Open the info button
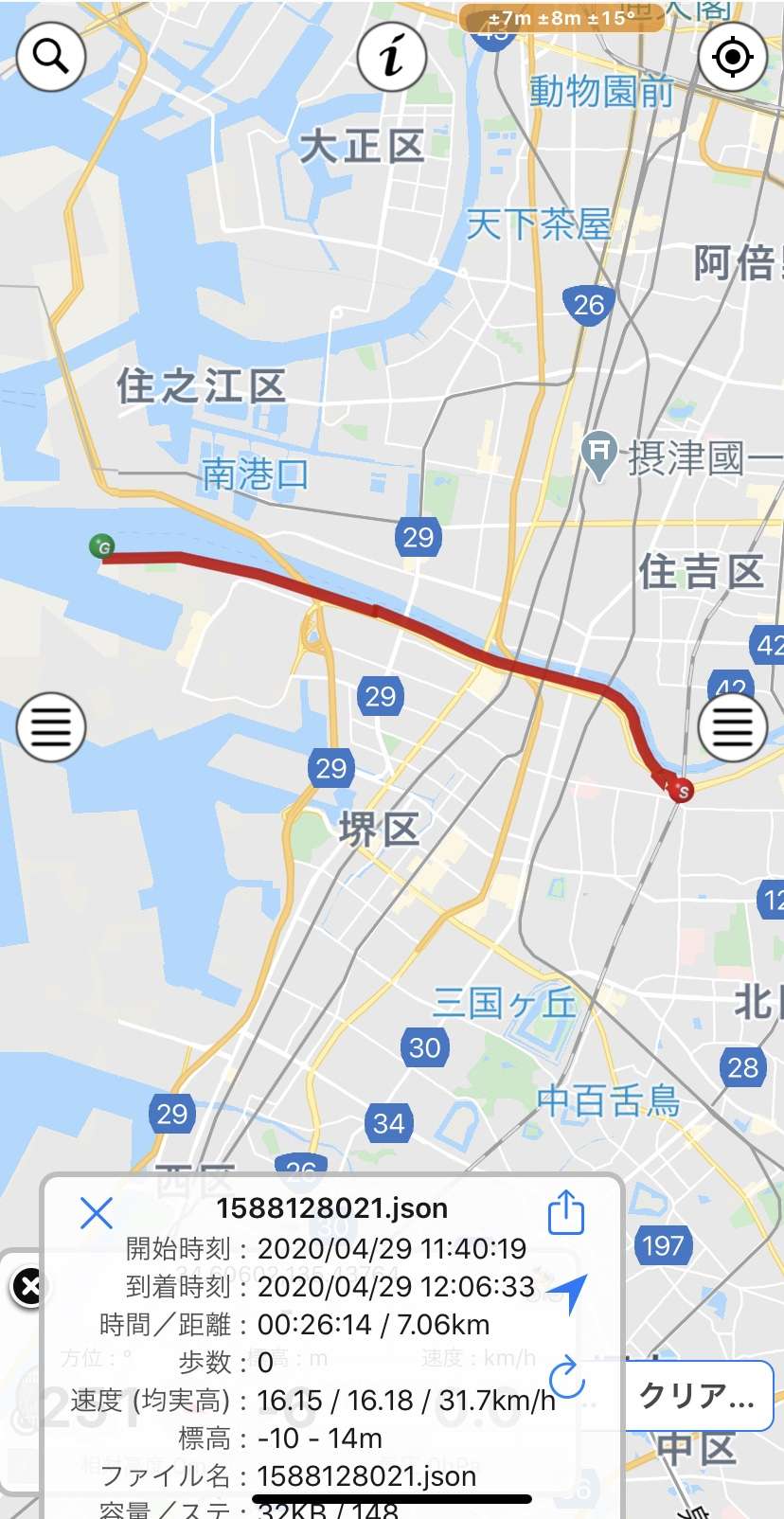This screenshot has width=784, height=1519. click(392, 57)
